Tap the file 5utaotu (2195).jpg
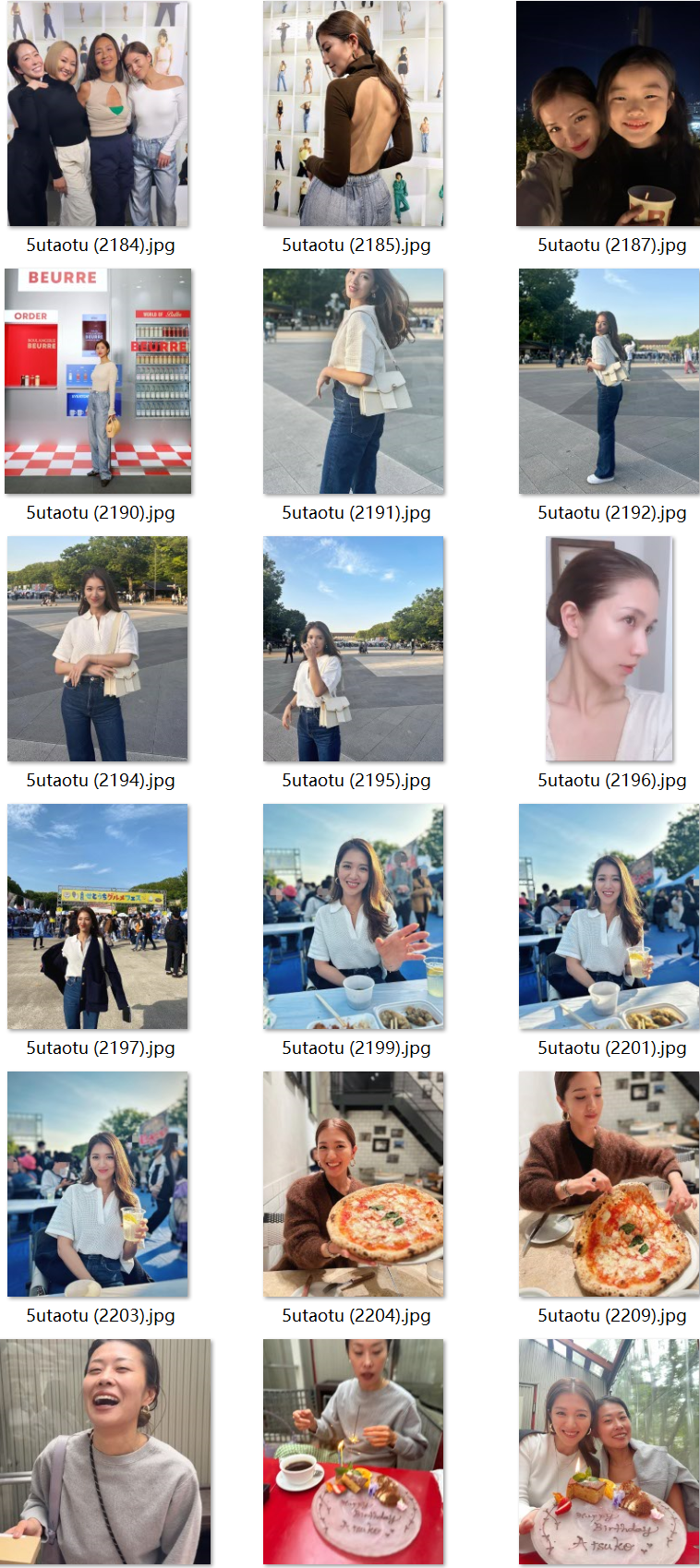Viewport: 700px width, 1568px height. pos(354,649)
